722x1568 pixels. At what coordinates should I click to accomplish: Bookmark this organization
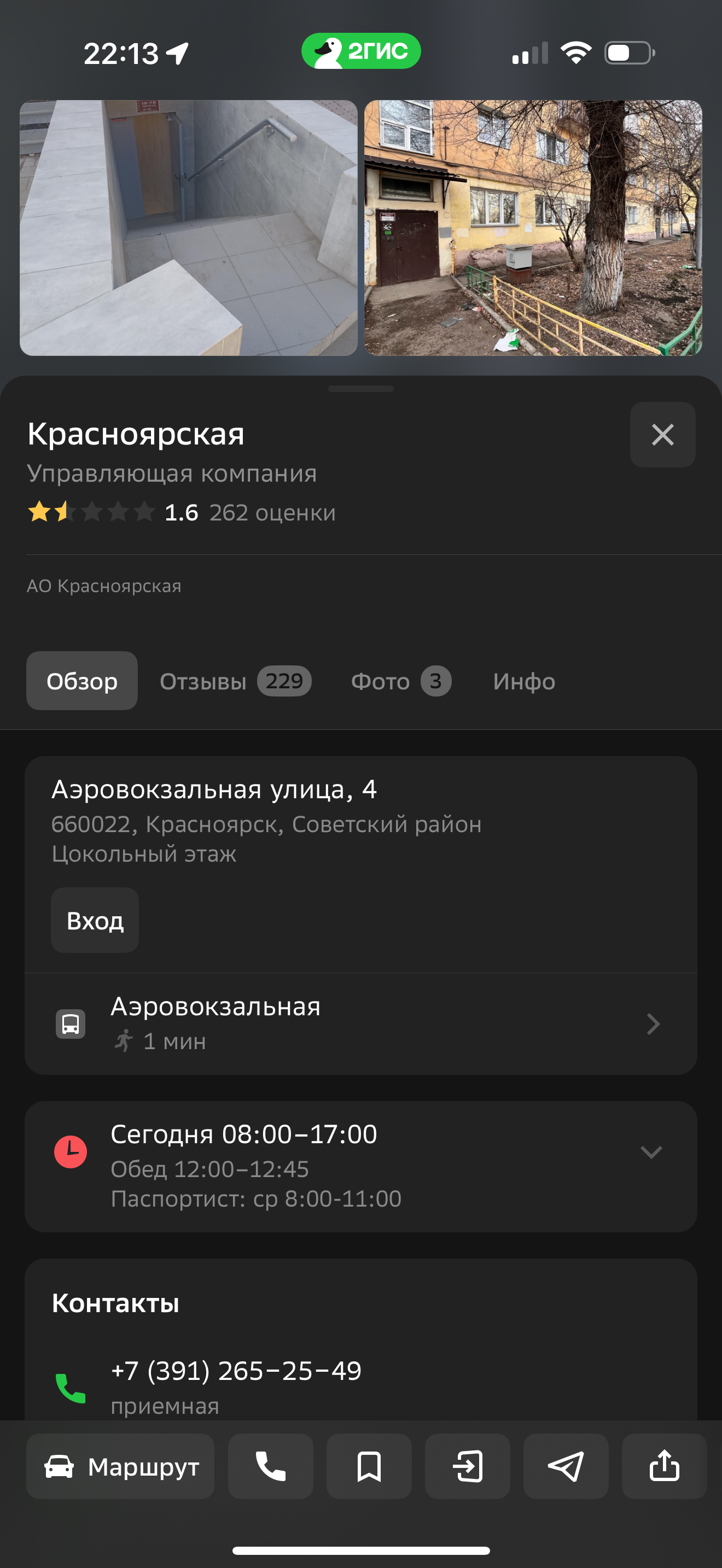369,1466
